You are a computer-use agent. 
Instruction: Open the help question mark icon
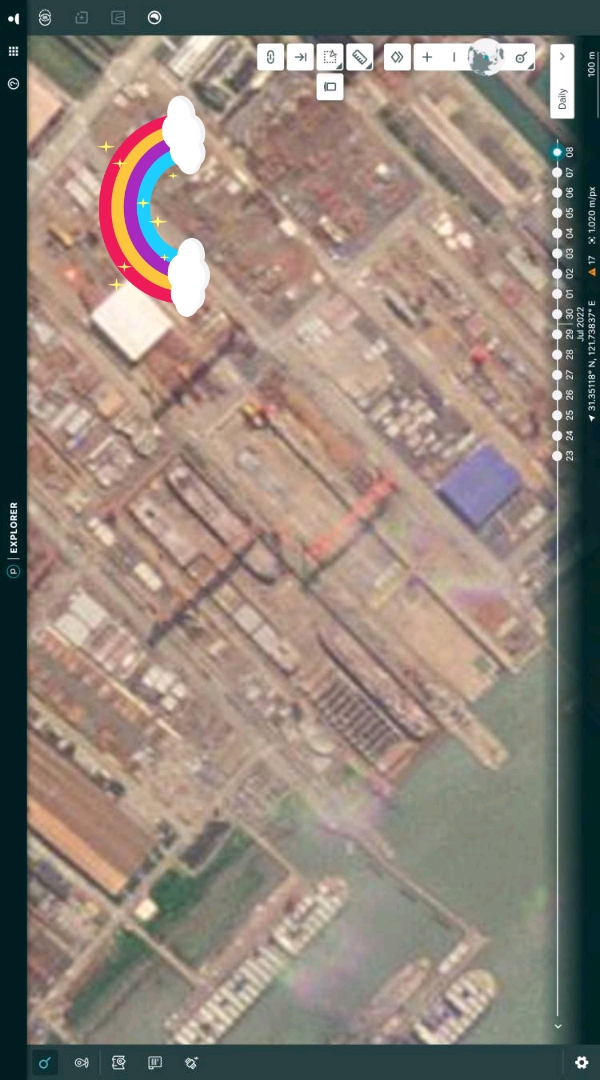coord(13,84)
